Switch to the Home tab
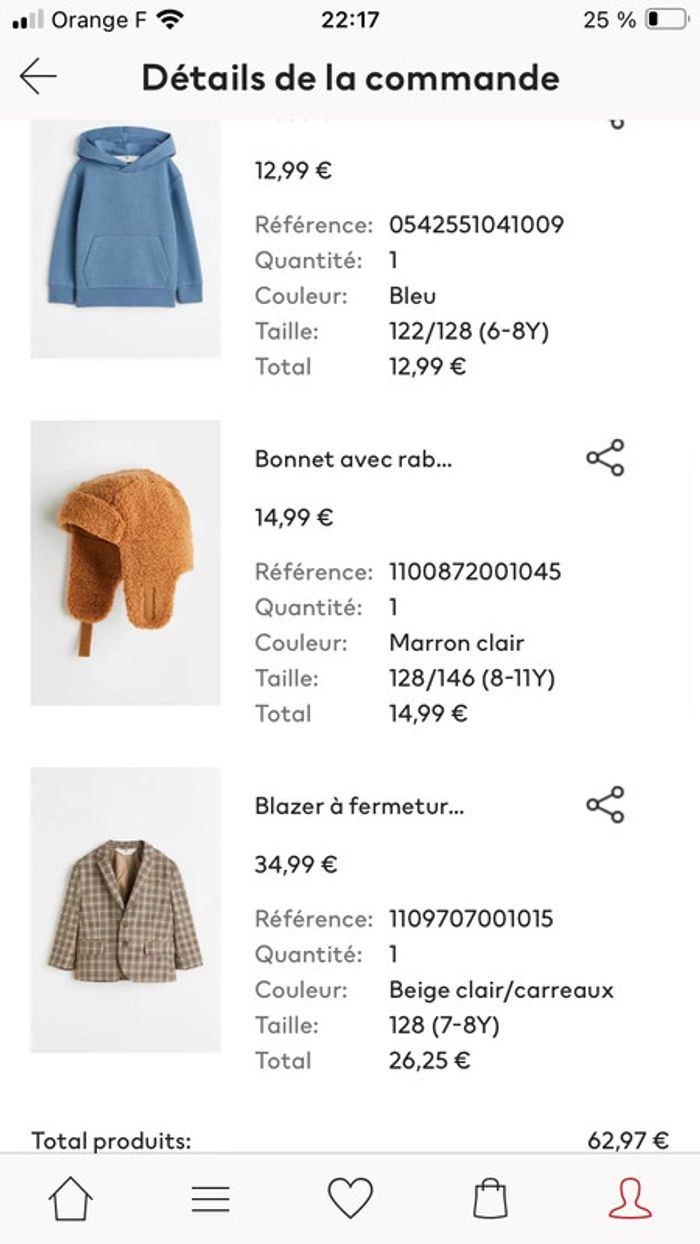 pos(70,1198)
